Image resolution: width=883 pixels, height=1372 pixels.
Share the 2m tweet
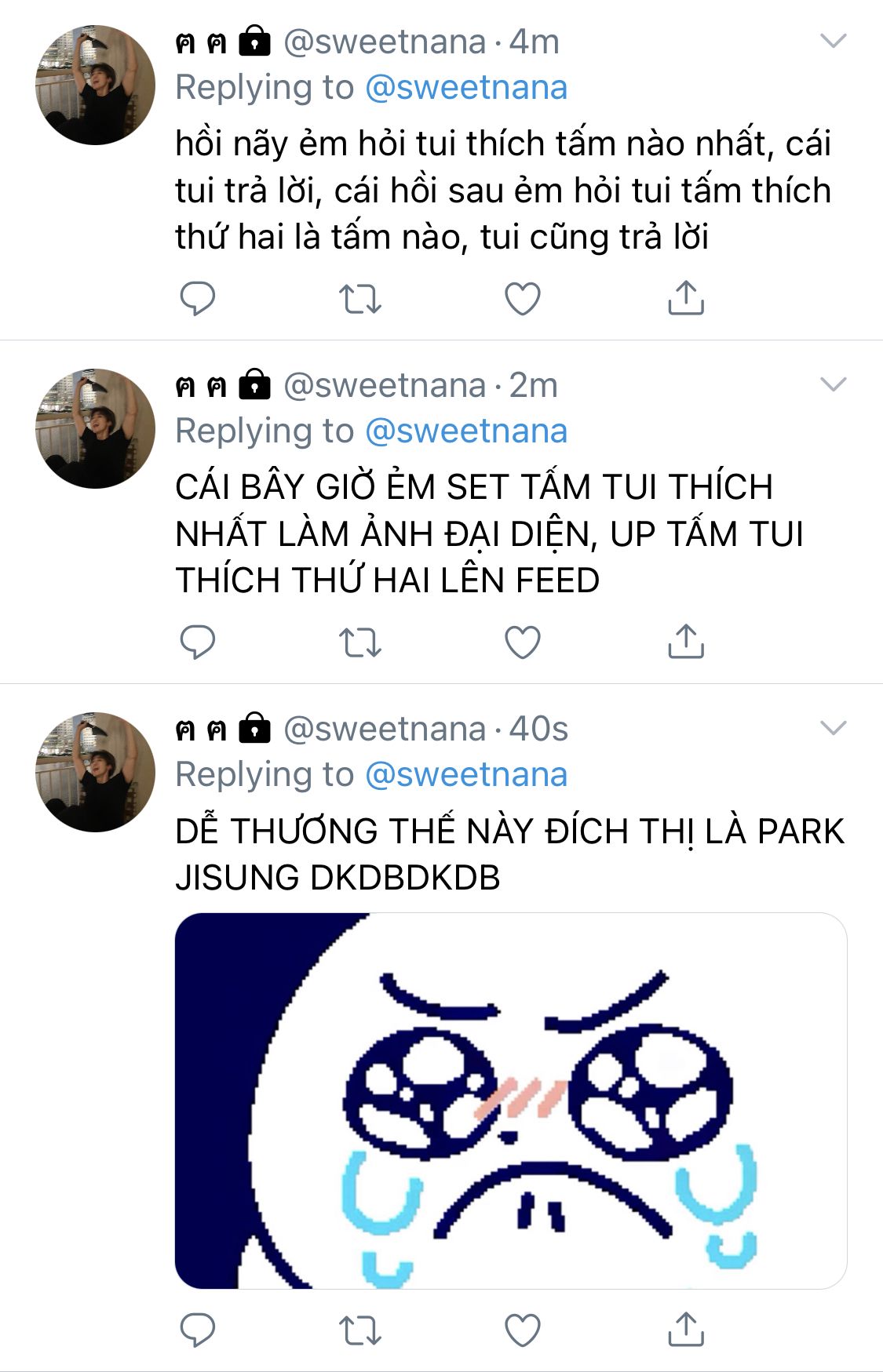click(686, 642)
